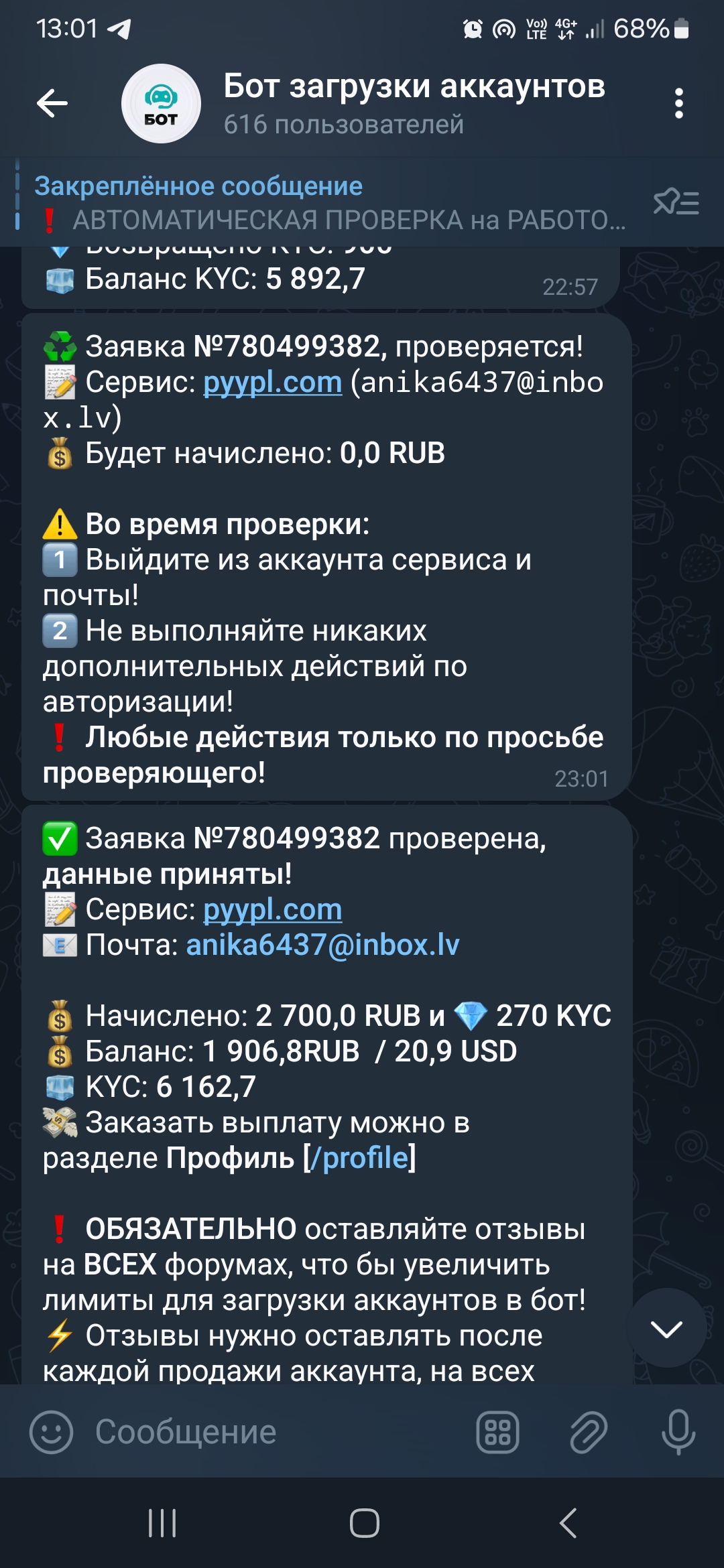The image size is (724, 1568).
Task: Attach a file with the paperclip
Action: tap(588, 1432)
